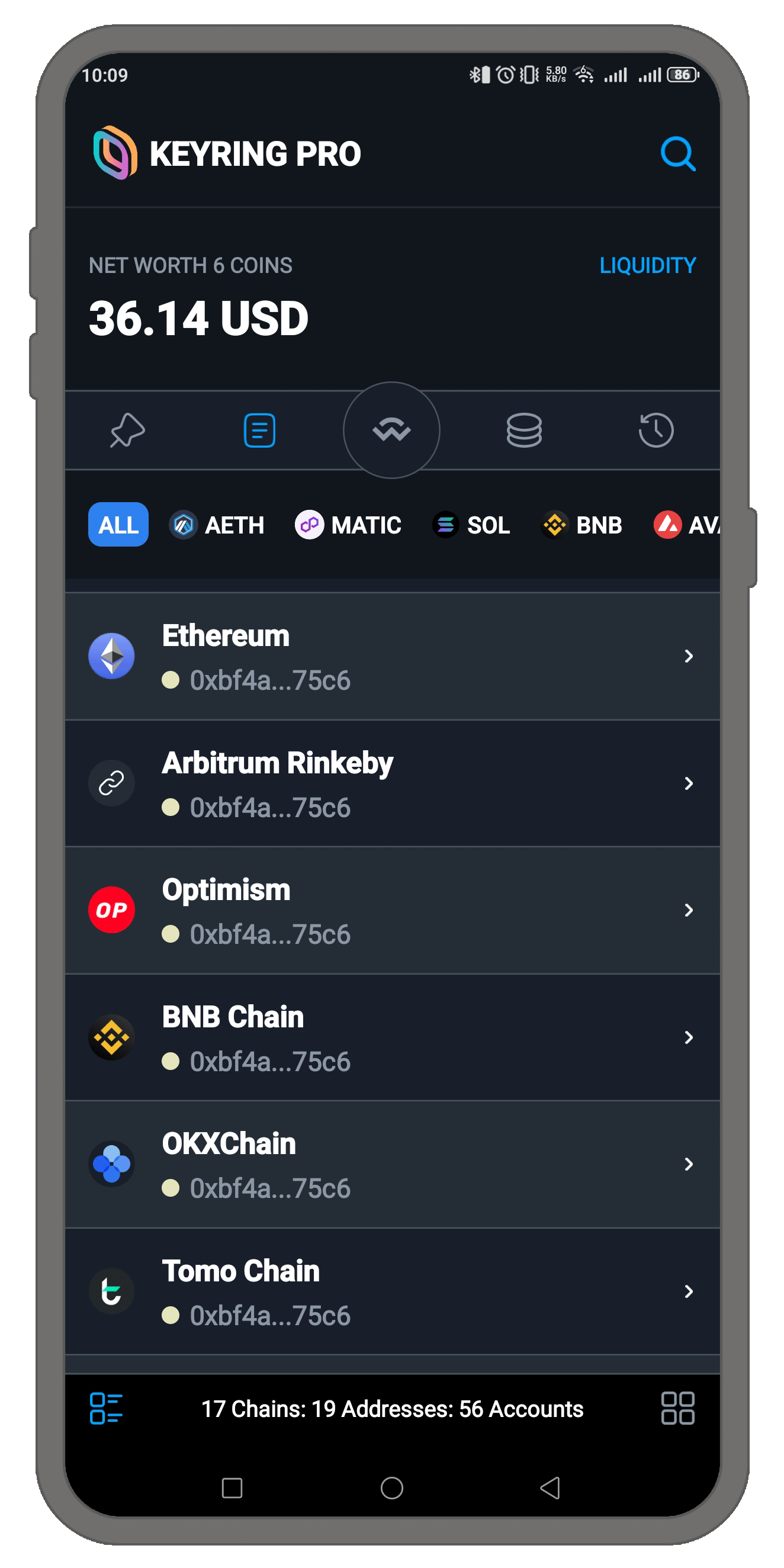Open the OKXChain account row
The width and height of the screenshot is (784, 1568).
point(392,1164)
